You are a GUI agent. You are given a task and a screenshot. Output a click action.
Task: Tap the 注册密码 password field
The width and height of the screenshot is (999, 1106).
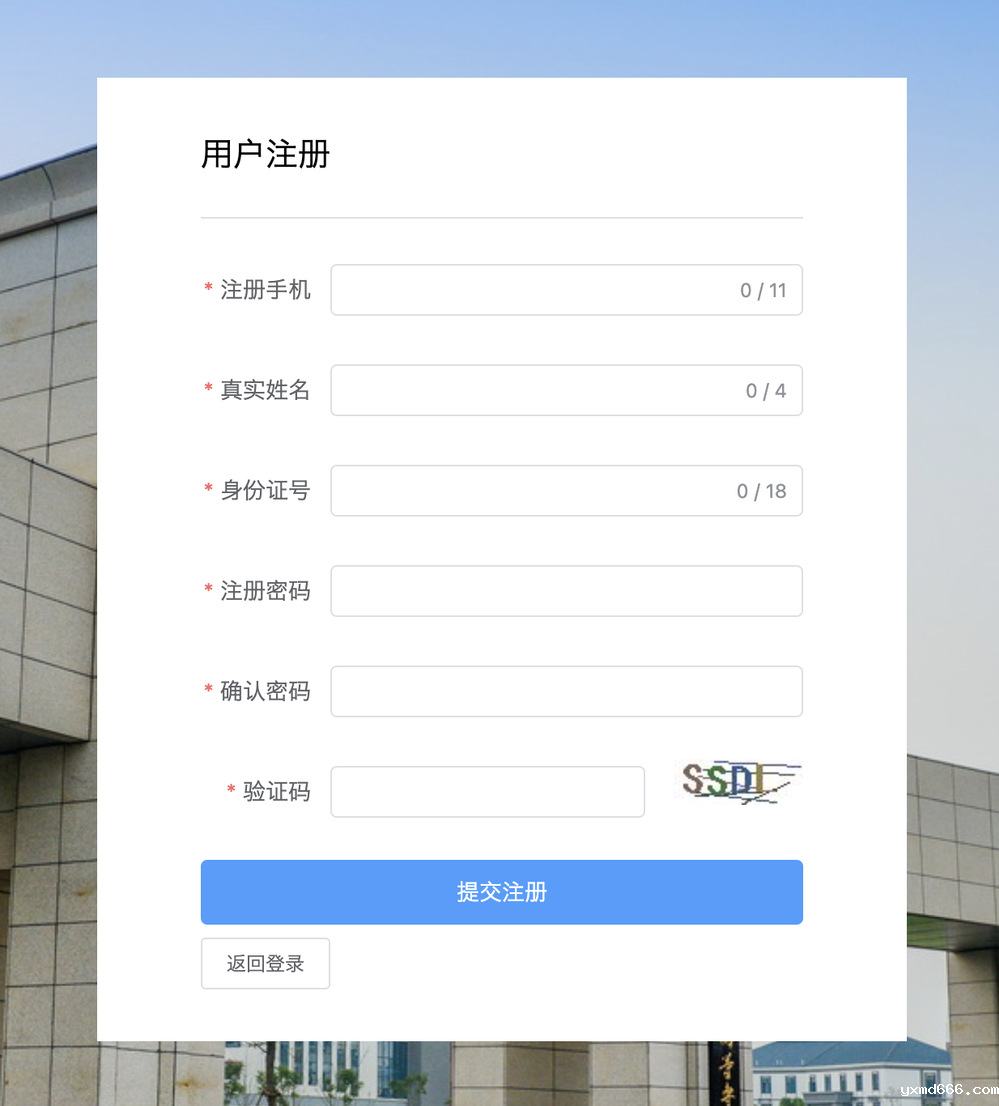(x=566, y=591)
